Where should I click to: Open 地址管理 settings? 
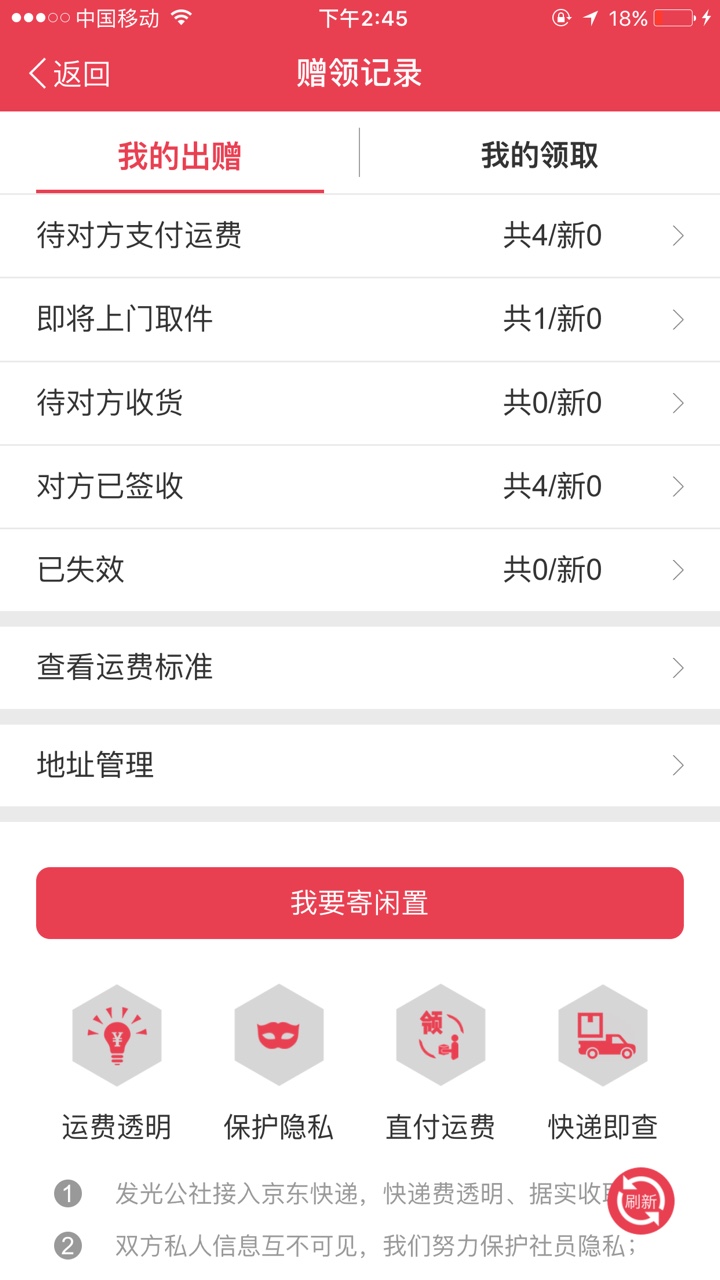360,766
